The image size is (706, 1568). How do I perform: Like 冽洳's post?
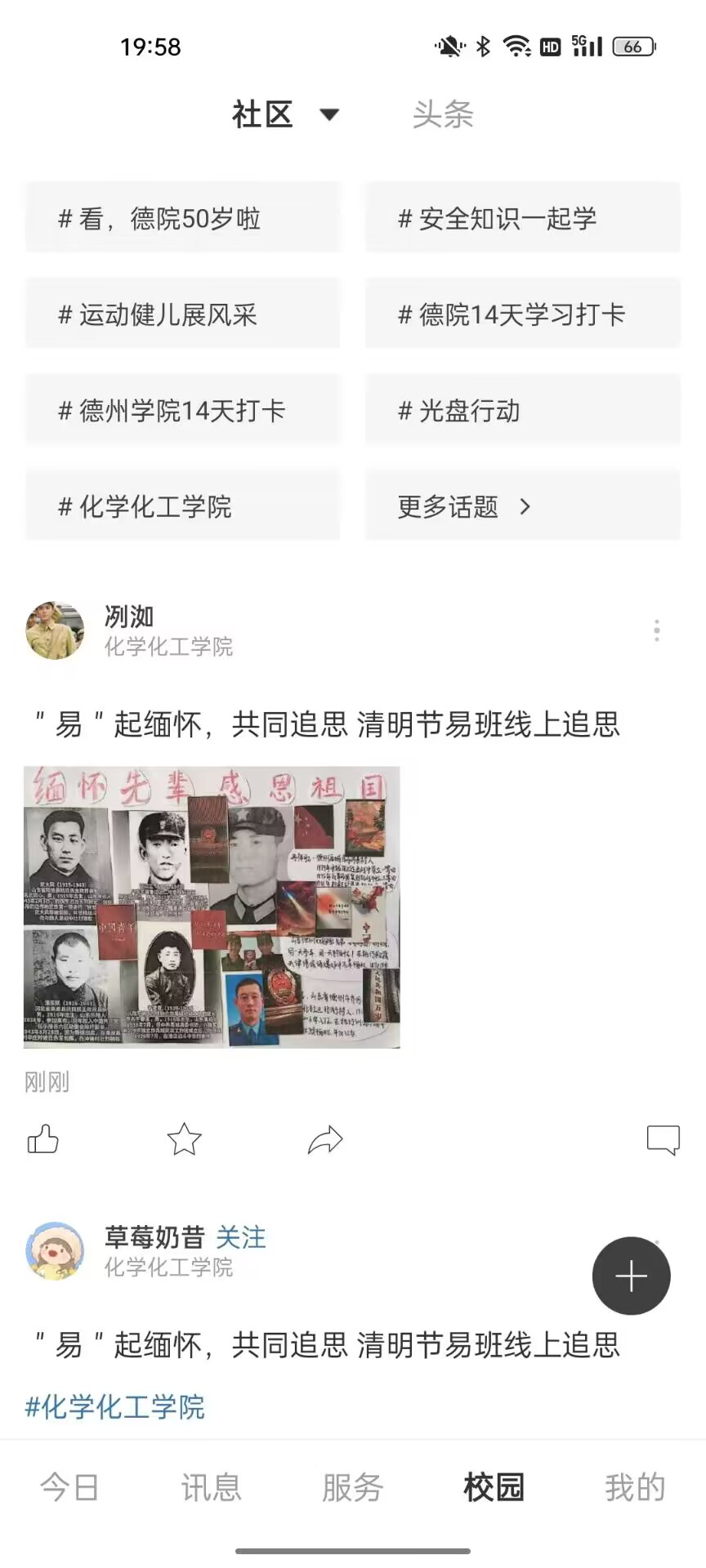(43, 1138)
